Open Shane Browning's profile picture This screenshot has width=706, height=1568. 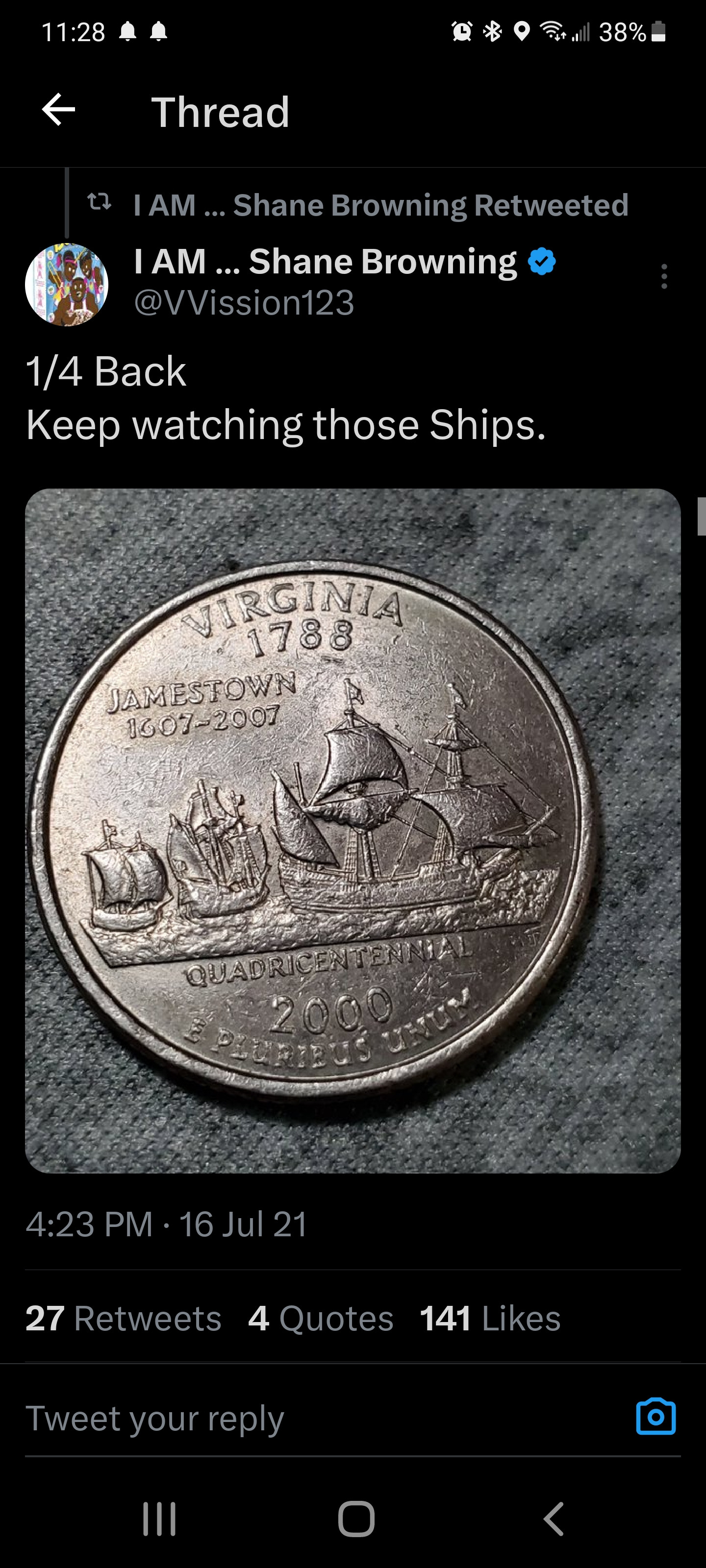coord(66,285)
